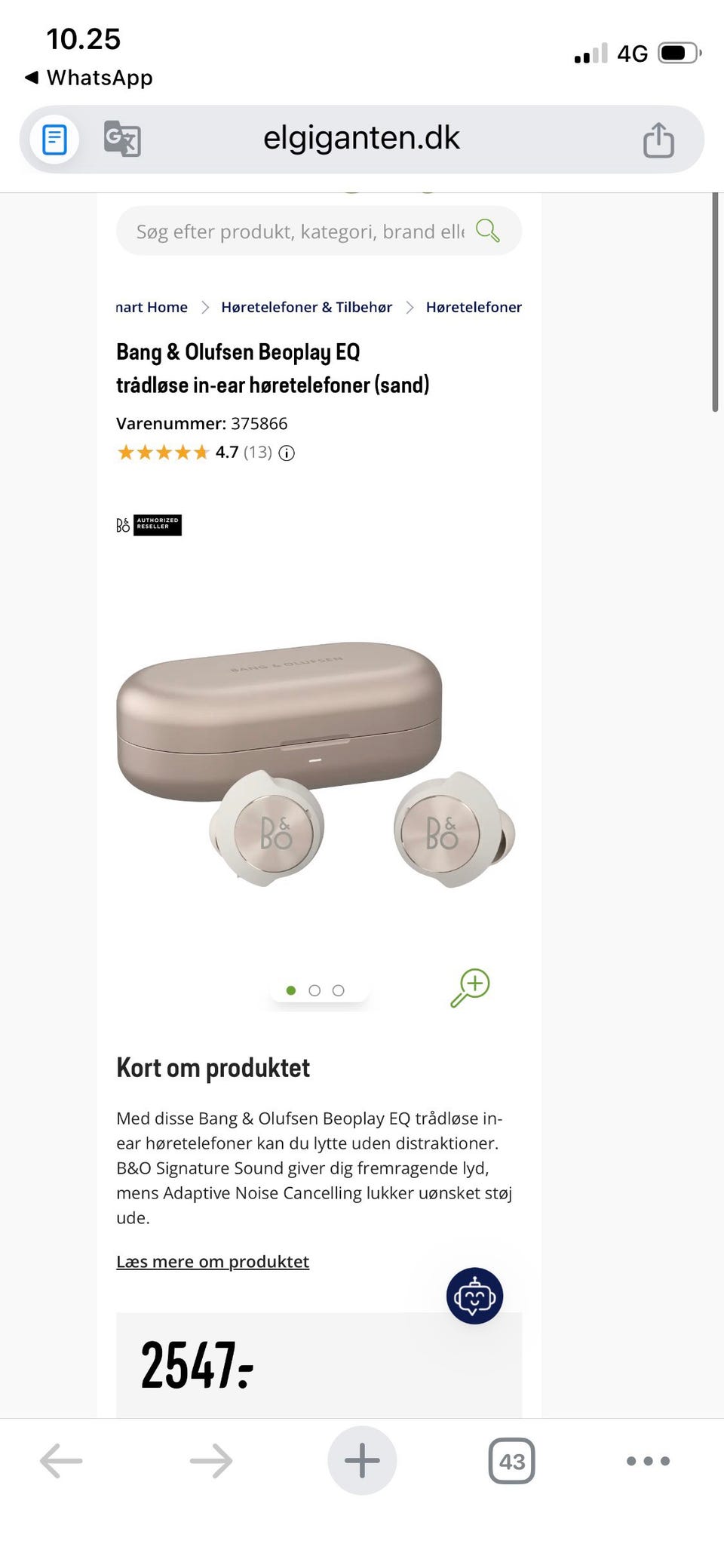Screen dimensions: 724x1568
Task: Tap the green search magnifier icon
Action: coord(488,231)
